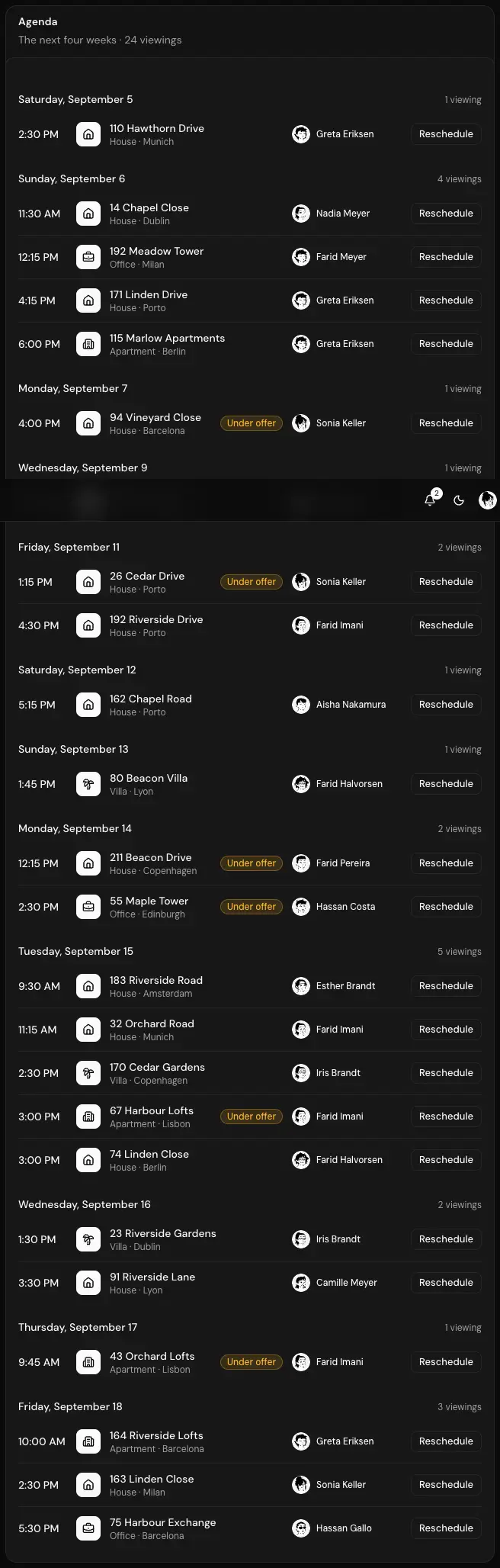The width and height of the screenshot is (500, 1568).
Task: Open the profile avatar menu
Action: (488, 500)
